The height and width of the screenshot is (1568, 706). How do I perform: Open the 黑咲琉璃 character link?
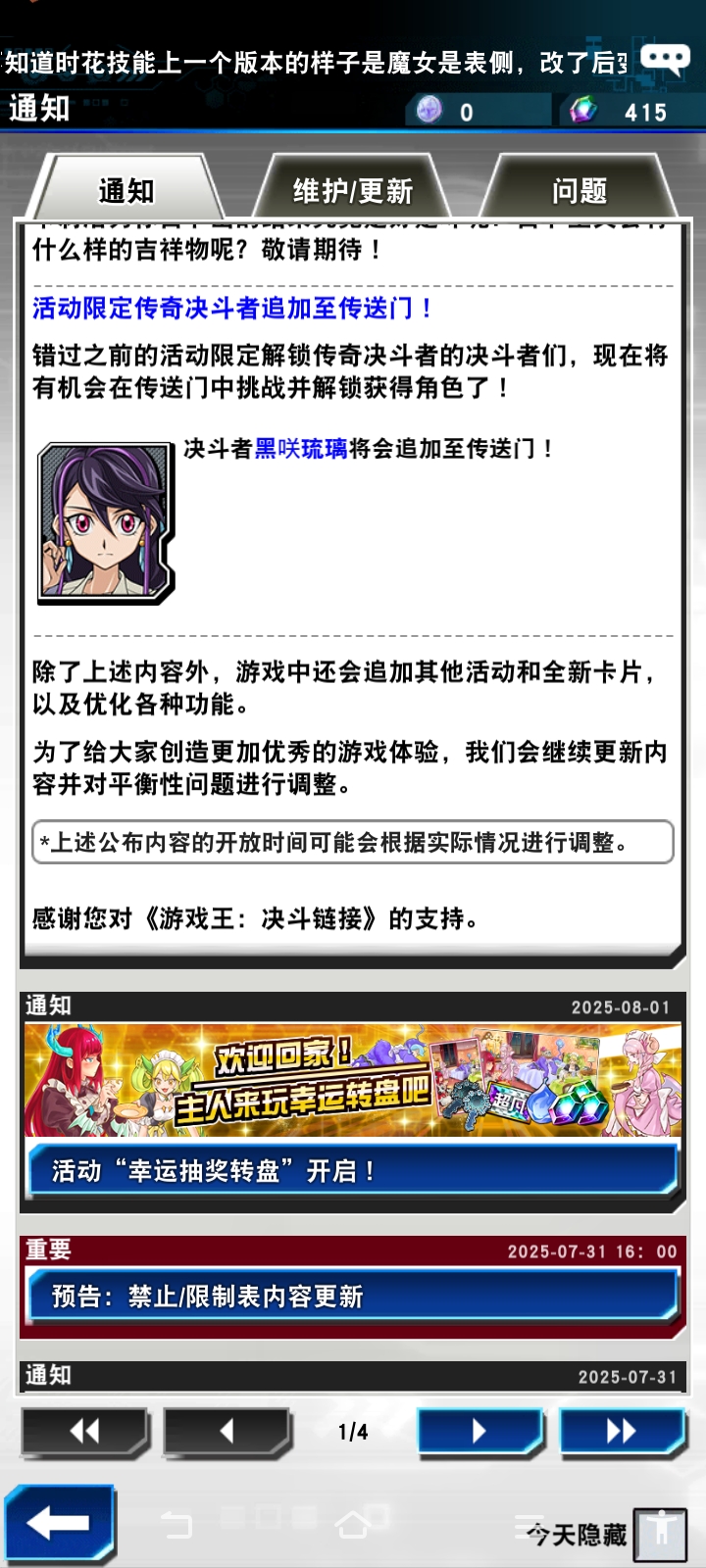pos(301,449)
